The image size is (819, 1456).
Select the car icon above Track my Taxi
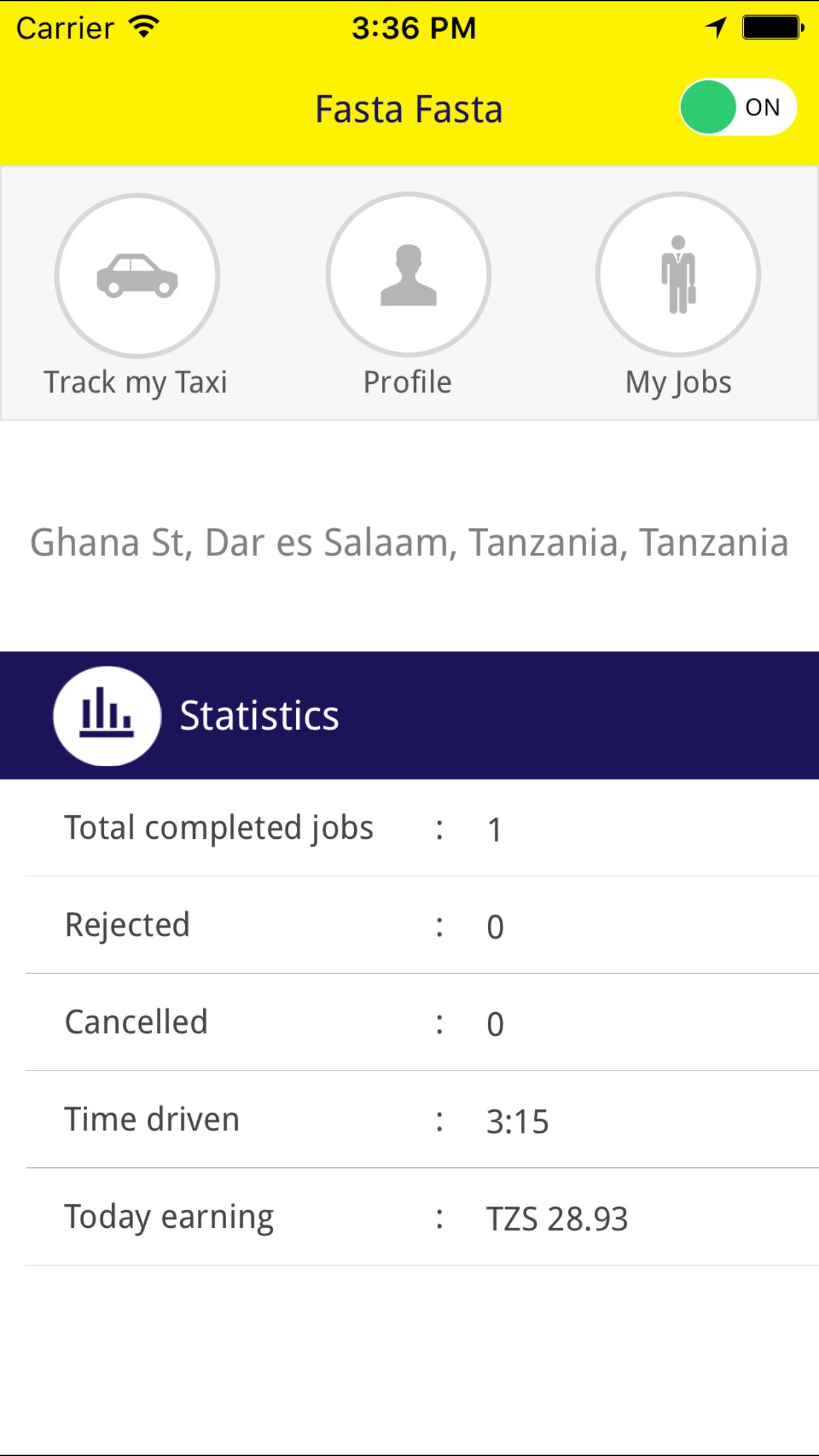point(136,276)
